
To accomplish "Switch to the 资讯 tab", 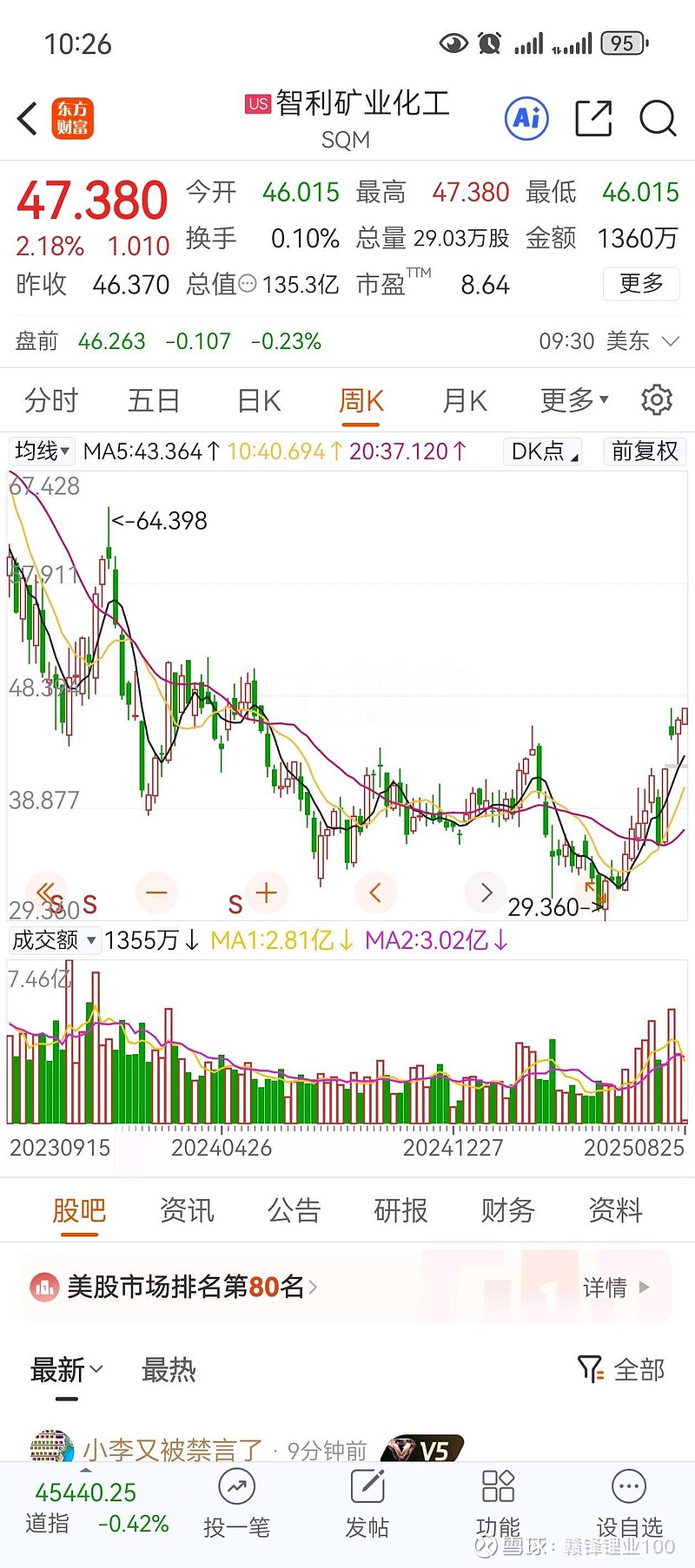I will [x=186, y=1210].
